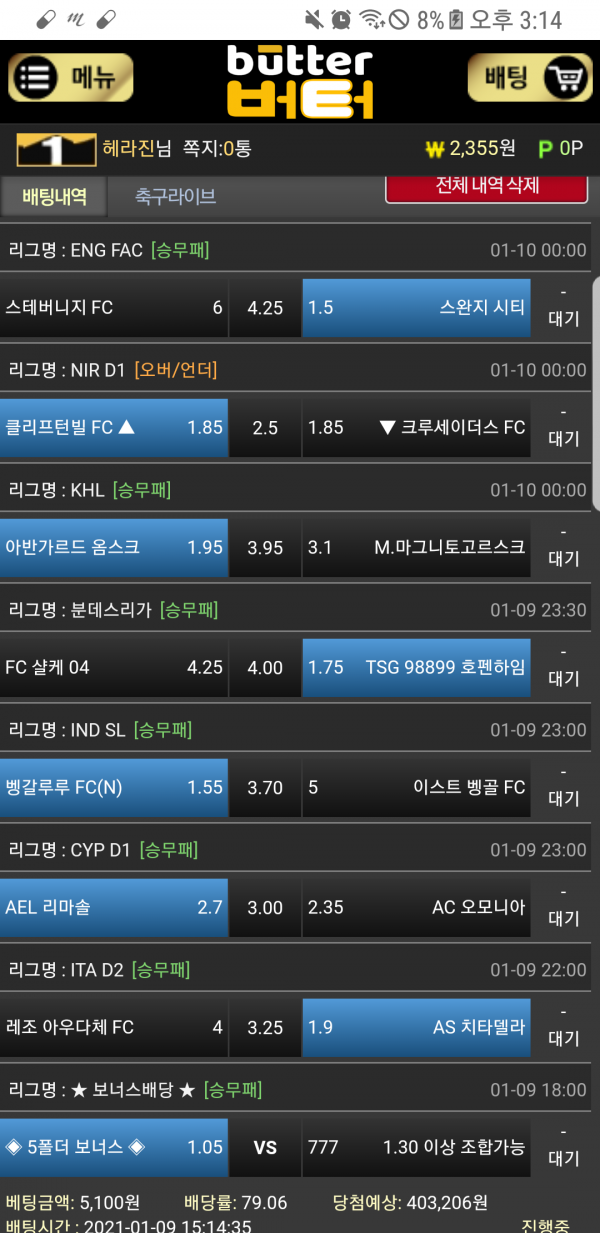Delete all history with 전체 내역 삭제
This screenshot has width=600, height=1233.
[486, 187]
